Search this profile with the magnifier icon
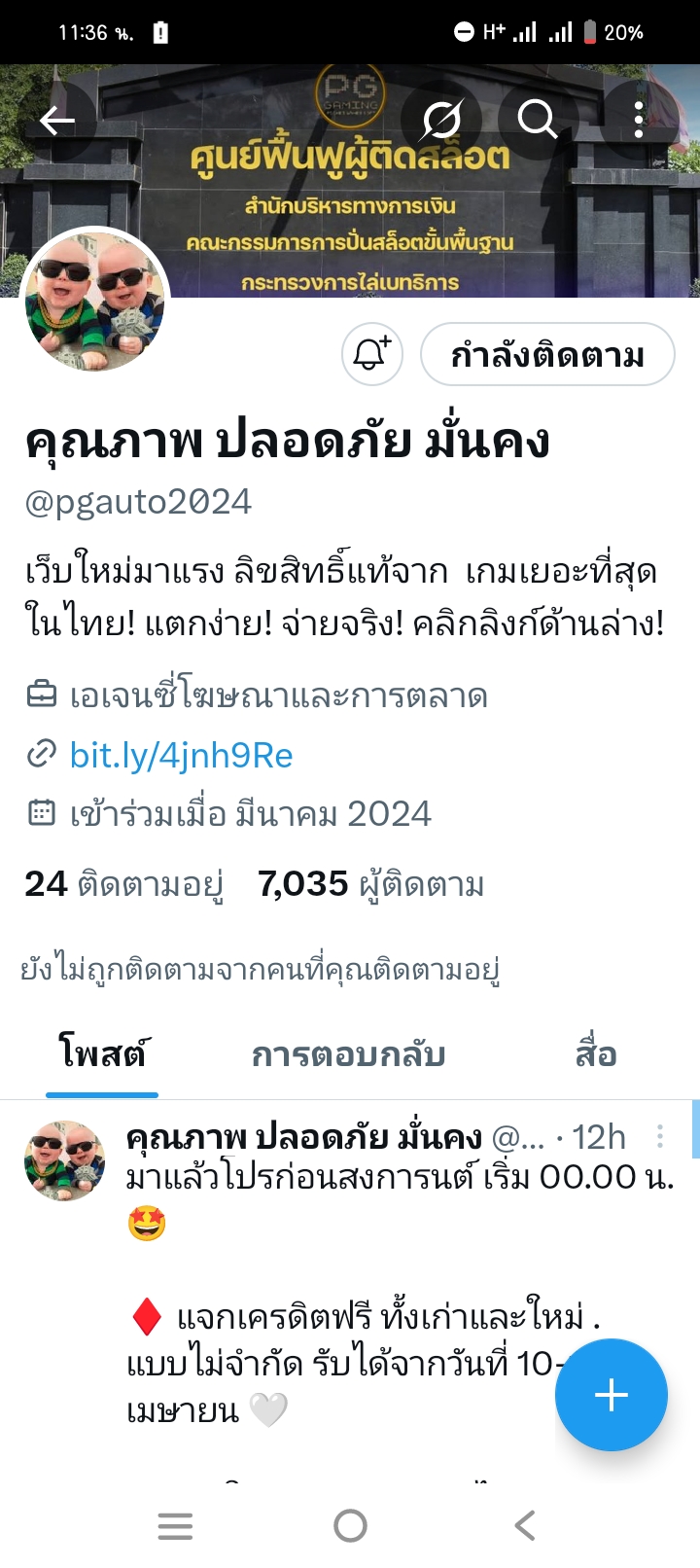Viewport: 700px width, 1568px height. pos(537,121)
